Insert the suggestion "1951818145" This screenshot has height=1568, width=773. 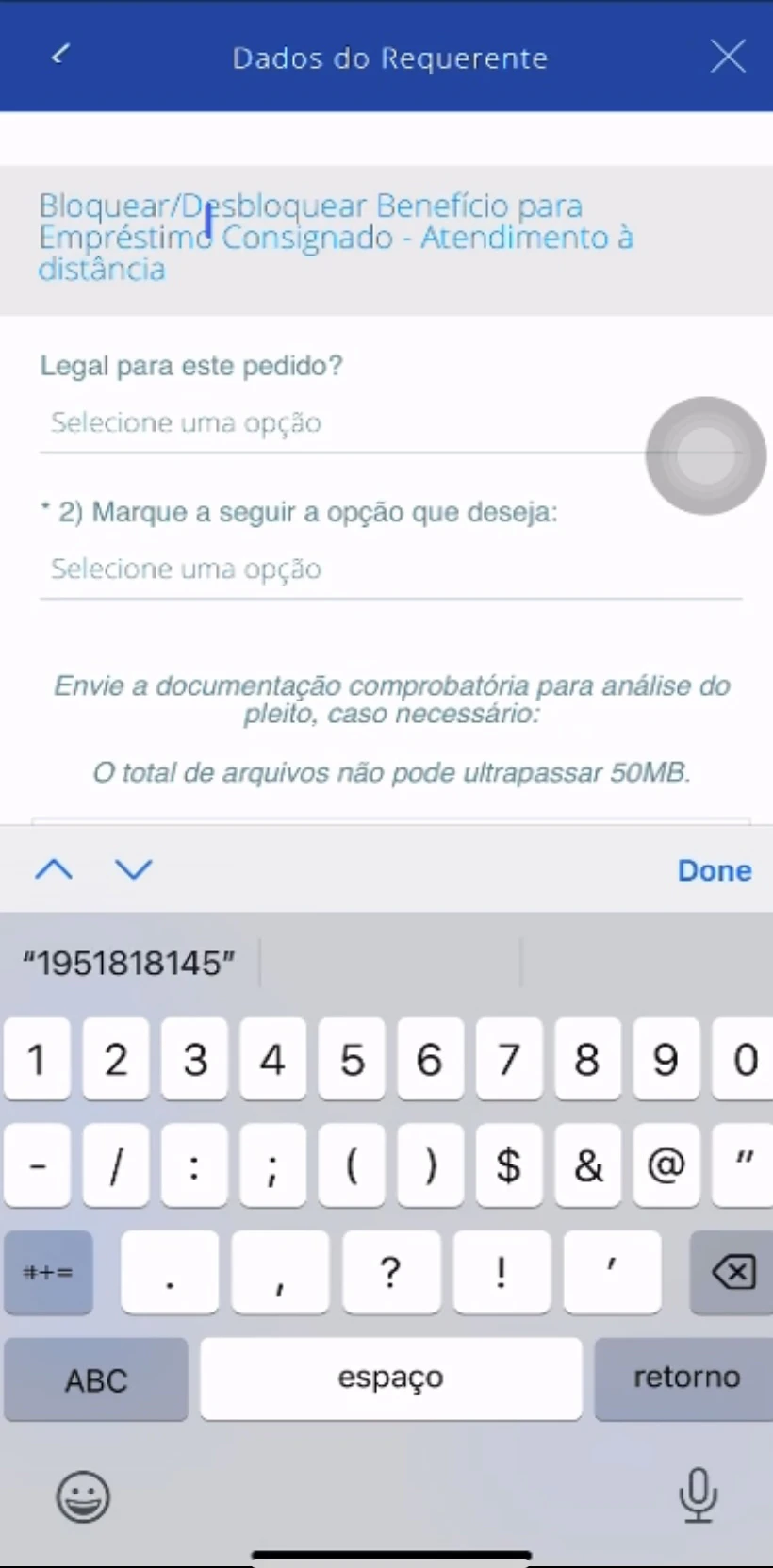[129, 963]
